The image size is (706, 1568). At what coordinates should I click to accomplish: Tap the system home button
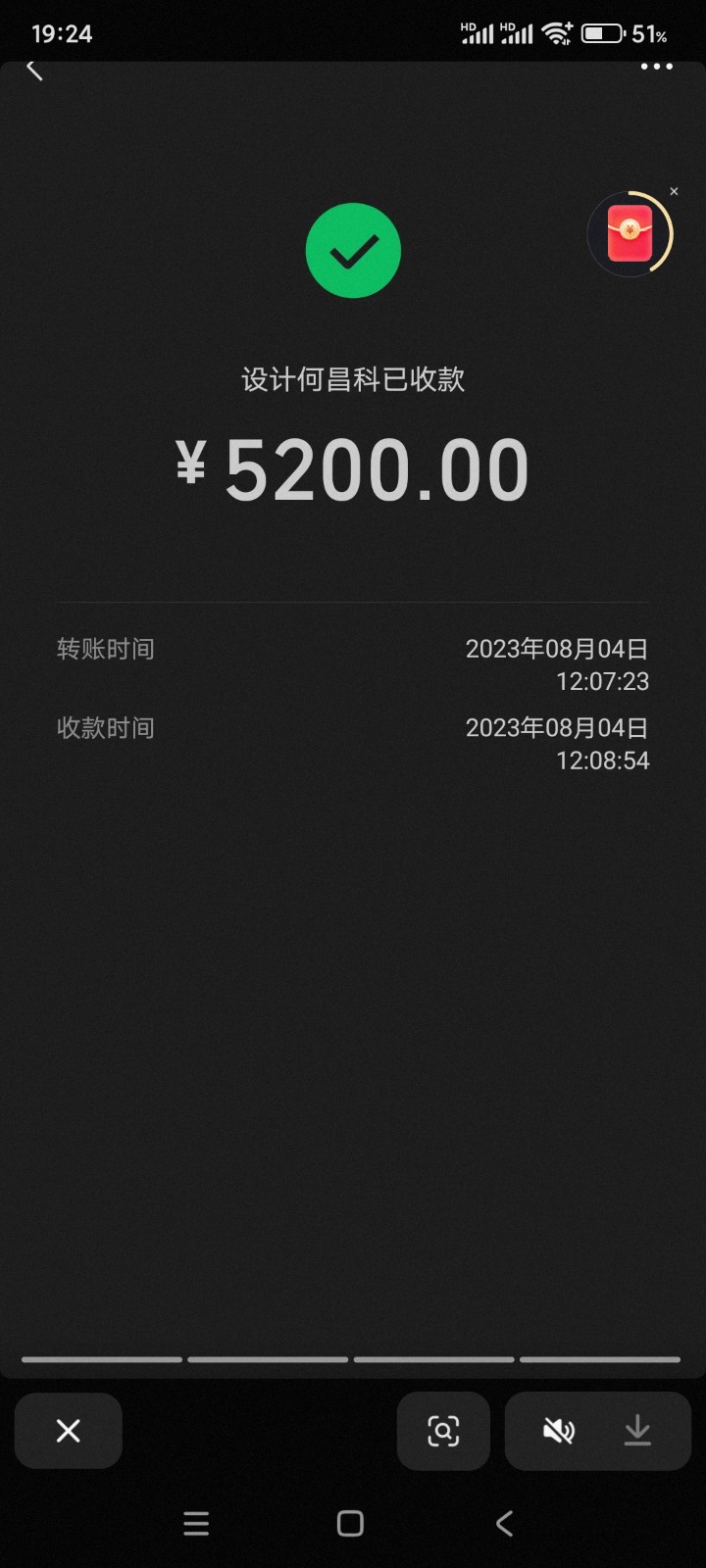point(350,1523)
